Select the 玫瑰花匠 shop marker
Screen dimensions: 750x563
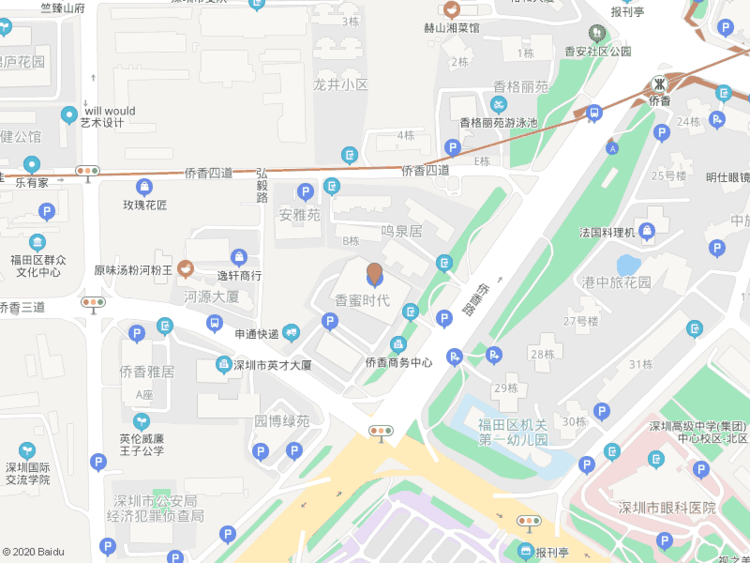[x=145, y=187]
